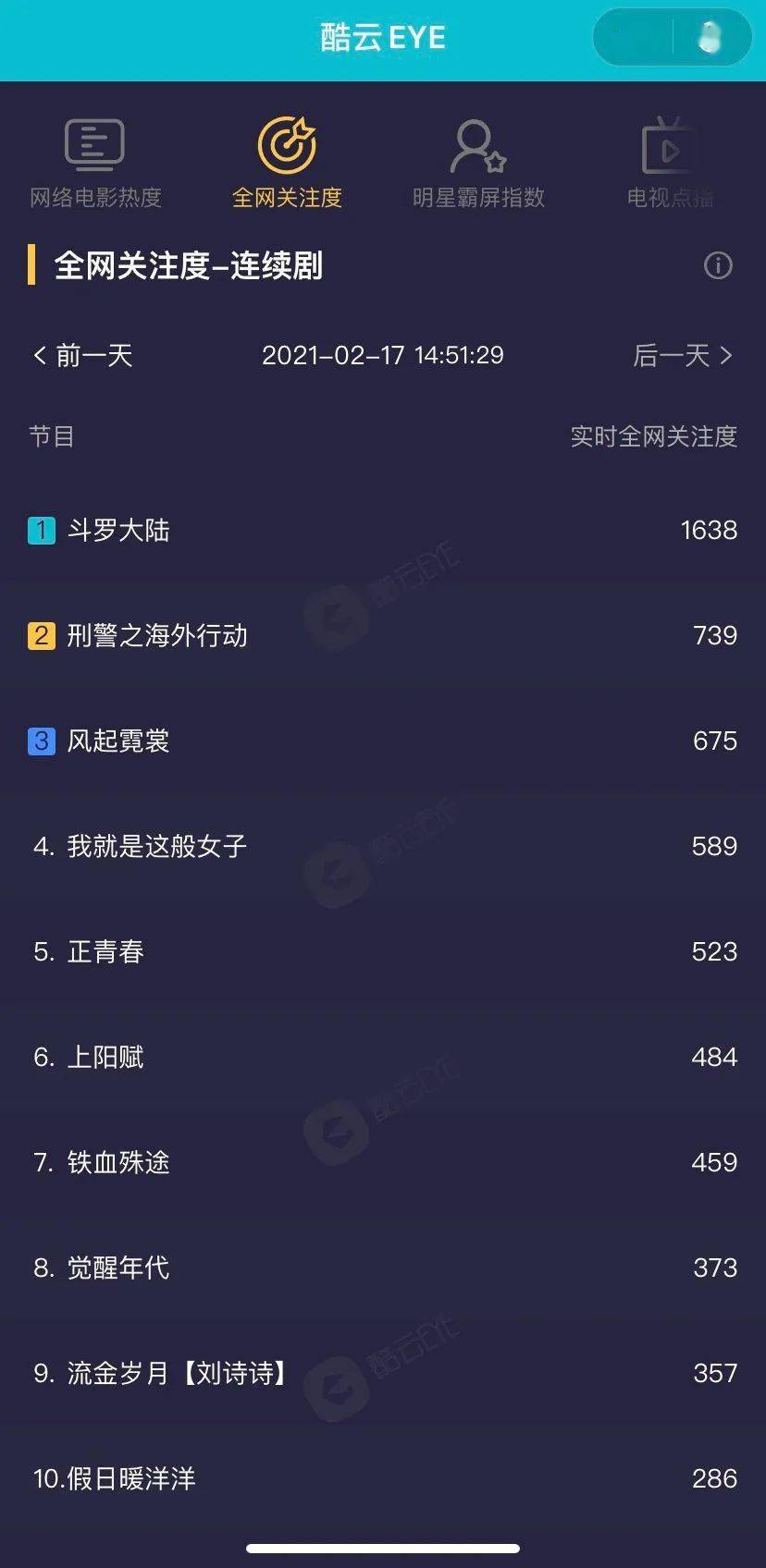Open the info icon beside 全网关注度-连续剧

pos(718,266)
